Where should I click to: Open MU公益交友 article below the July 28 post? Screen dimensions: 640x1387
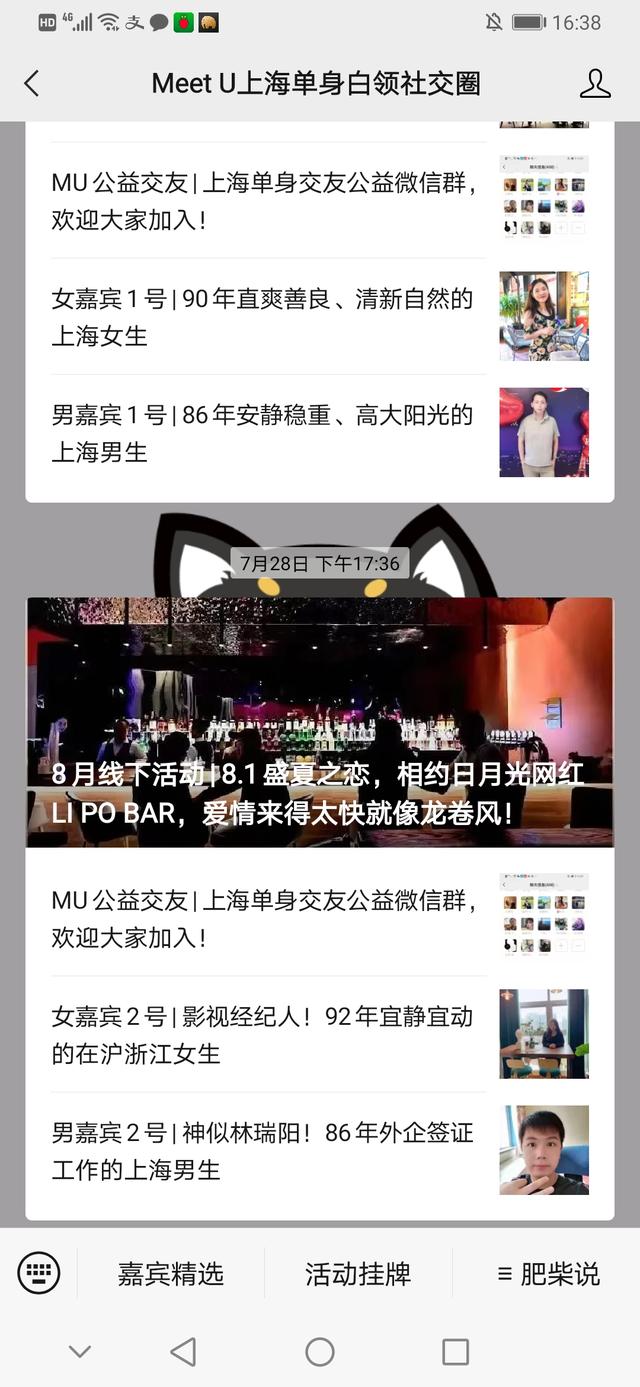coord(320,919)
